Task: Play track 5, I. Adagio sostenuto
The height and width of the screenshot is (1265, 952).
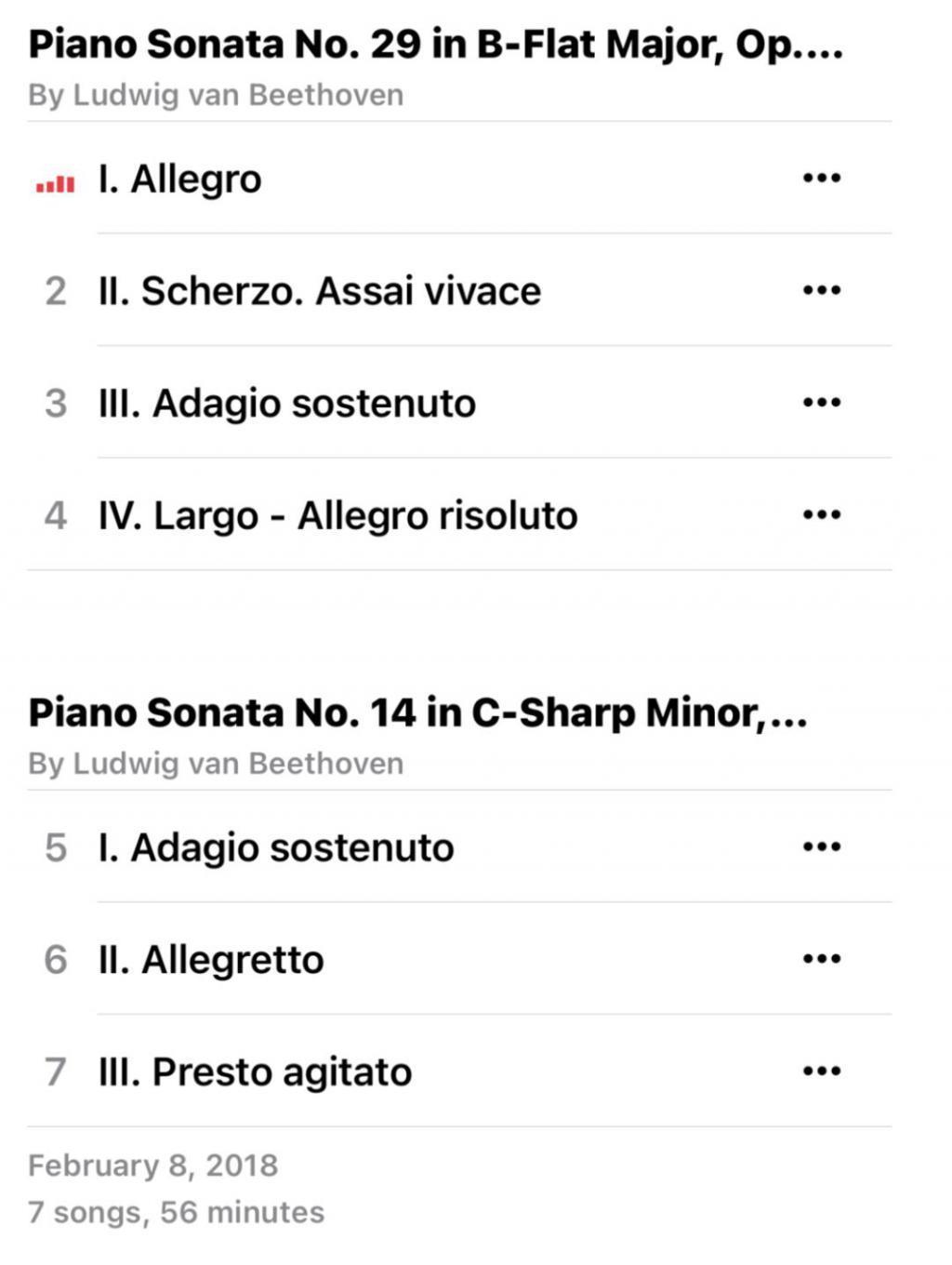Action: [276, 846]
